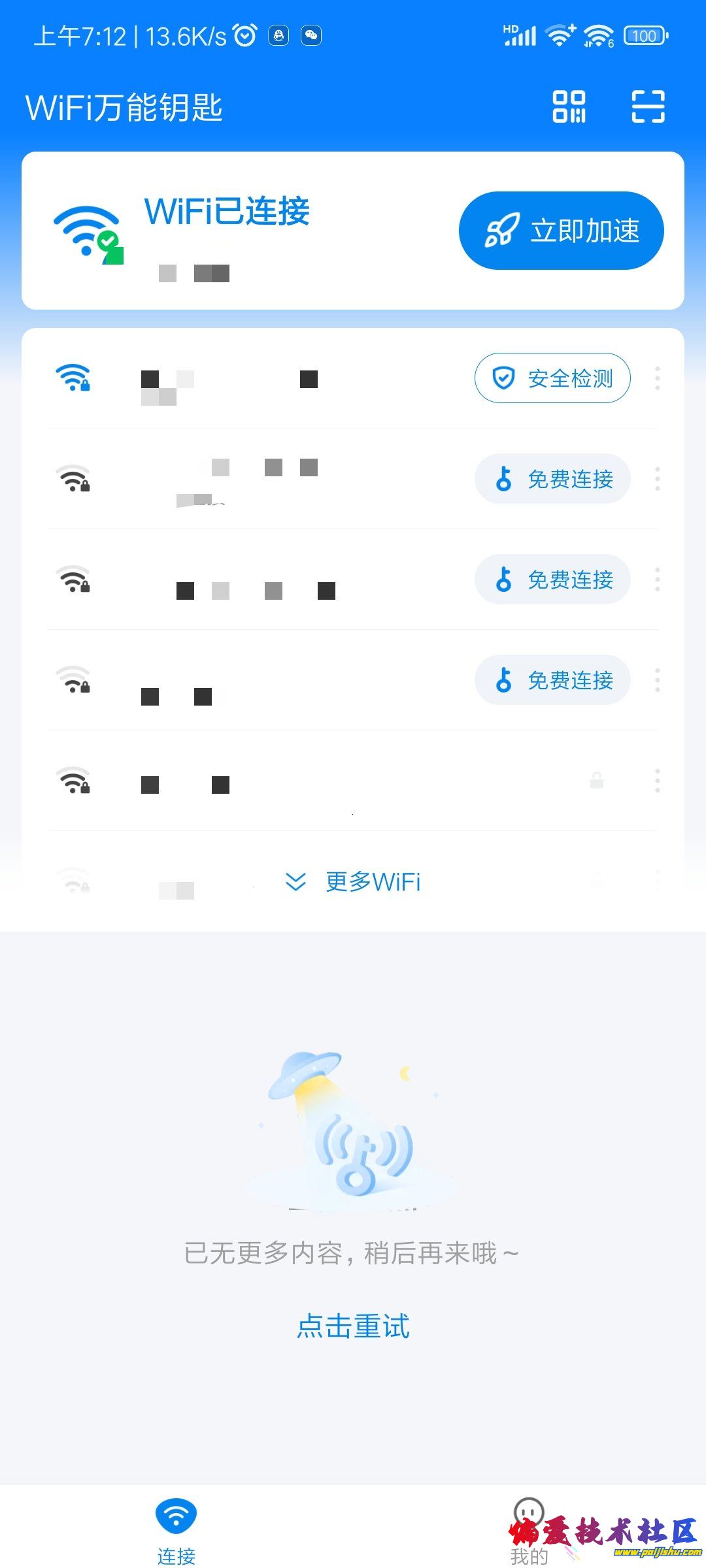Click the mini-program grid icon in top bar
The width and height of the screenshot is (706, 1568).
coord(570,106)
